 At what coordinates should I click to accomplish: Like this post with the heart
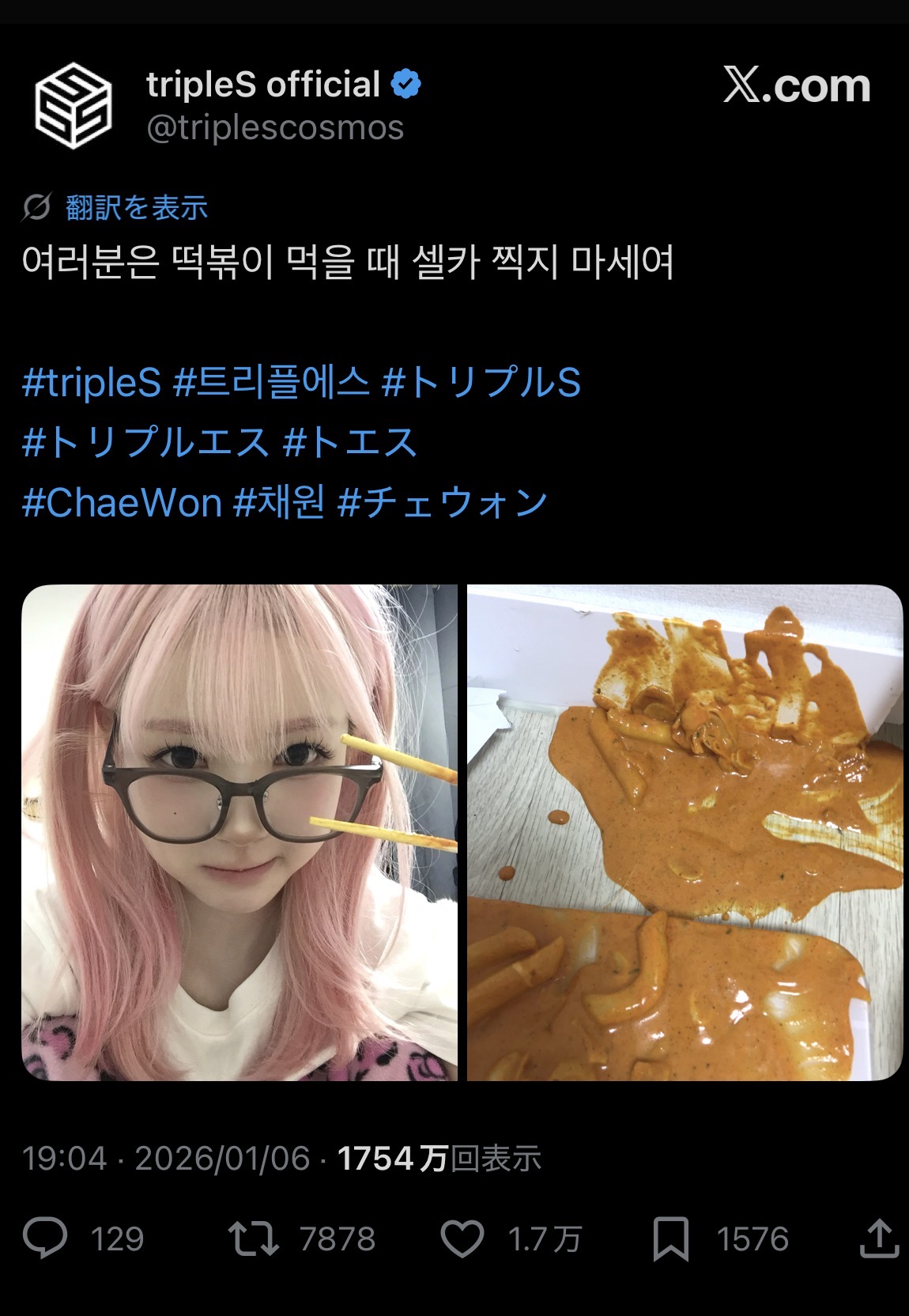(462, 1238)
